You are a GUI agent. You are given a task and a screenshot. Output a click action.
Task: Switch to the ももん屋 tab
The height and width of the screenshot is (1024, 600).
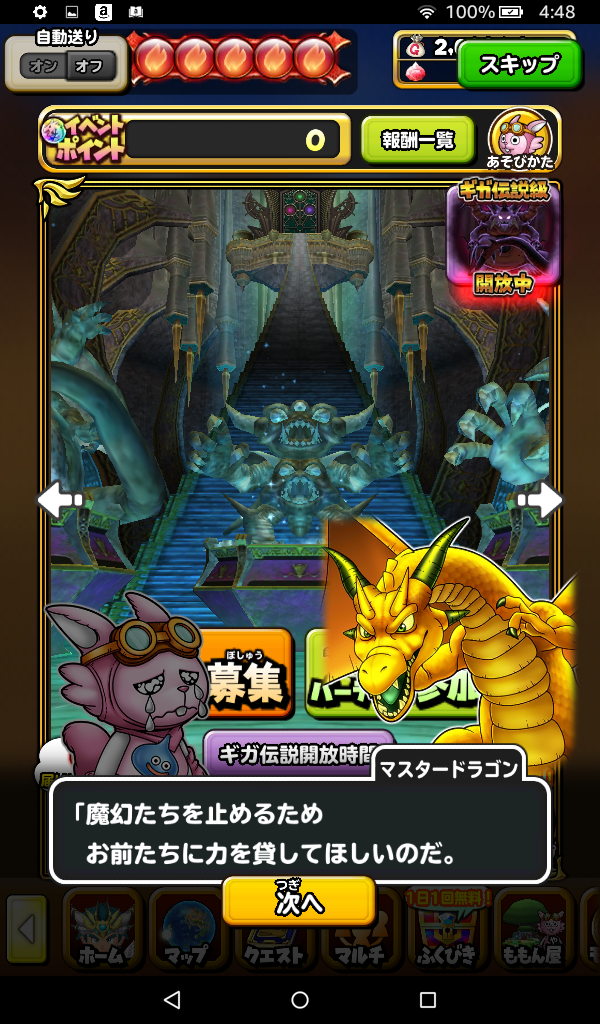pyautogui.click(x=532, y=933)
